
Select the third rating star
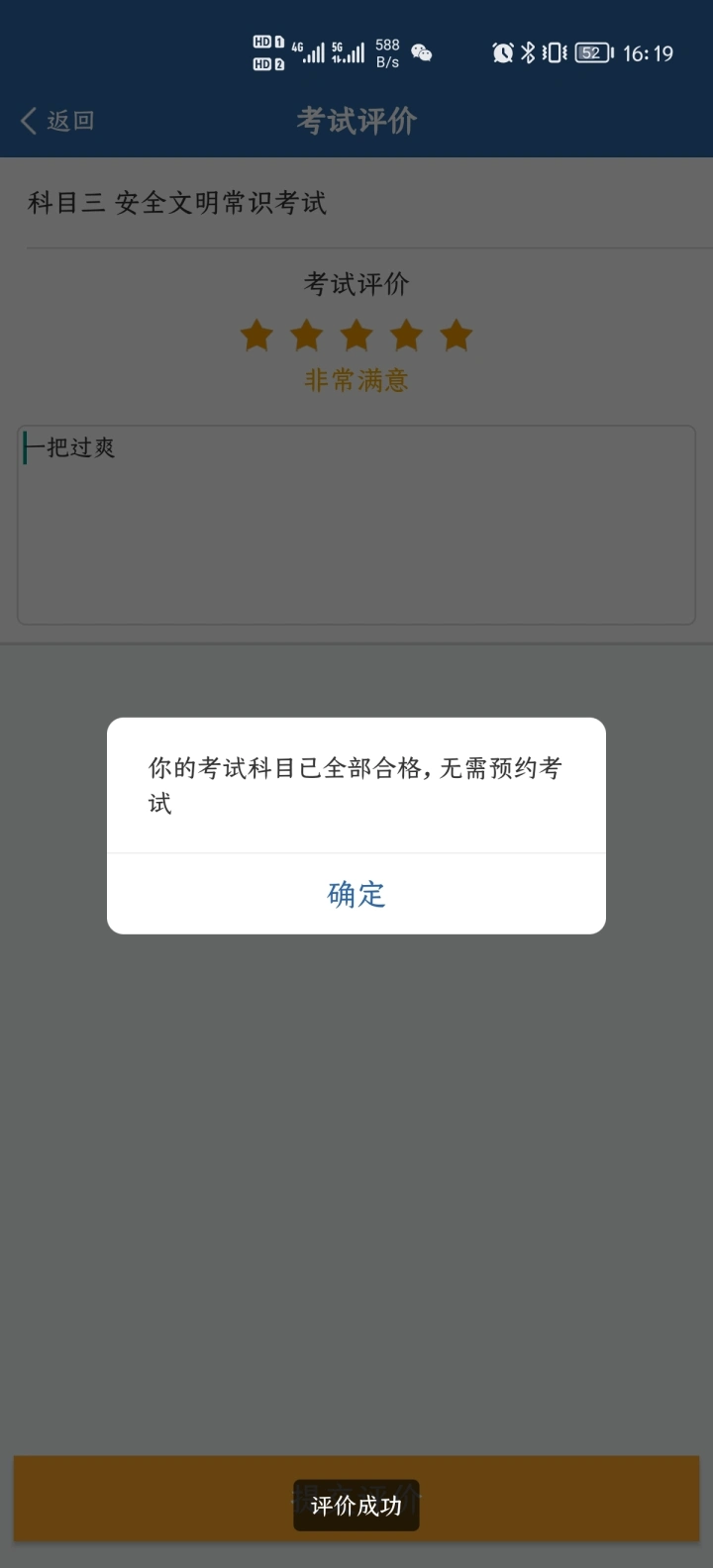tap(356, 336)
